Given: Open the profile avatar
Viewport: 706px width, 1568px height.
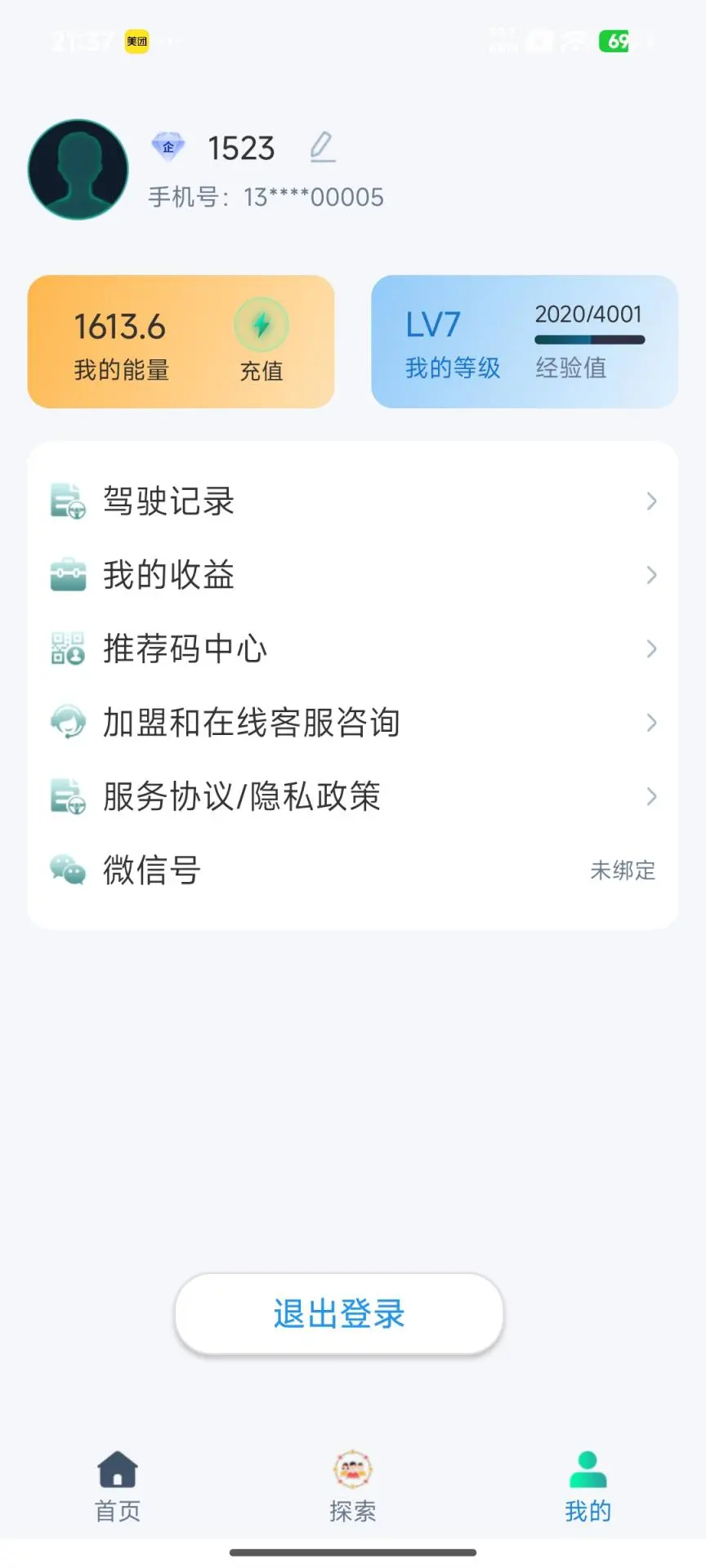Looking at the screenshot, I should point(78,169).
